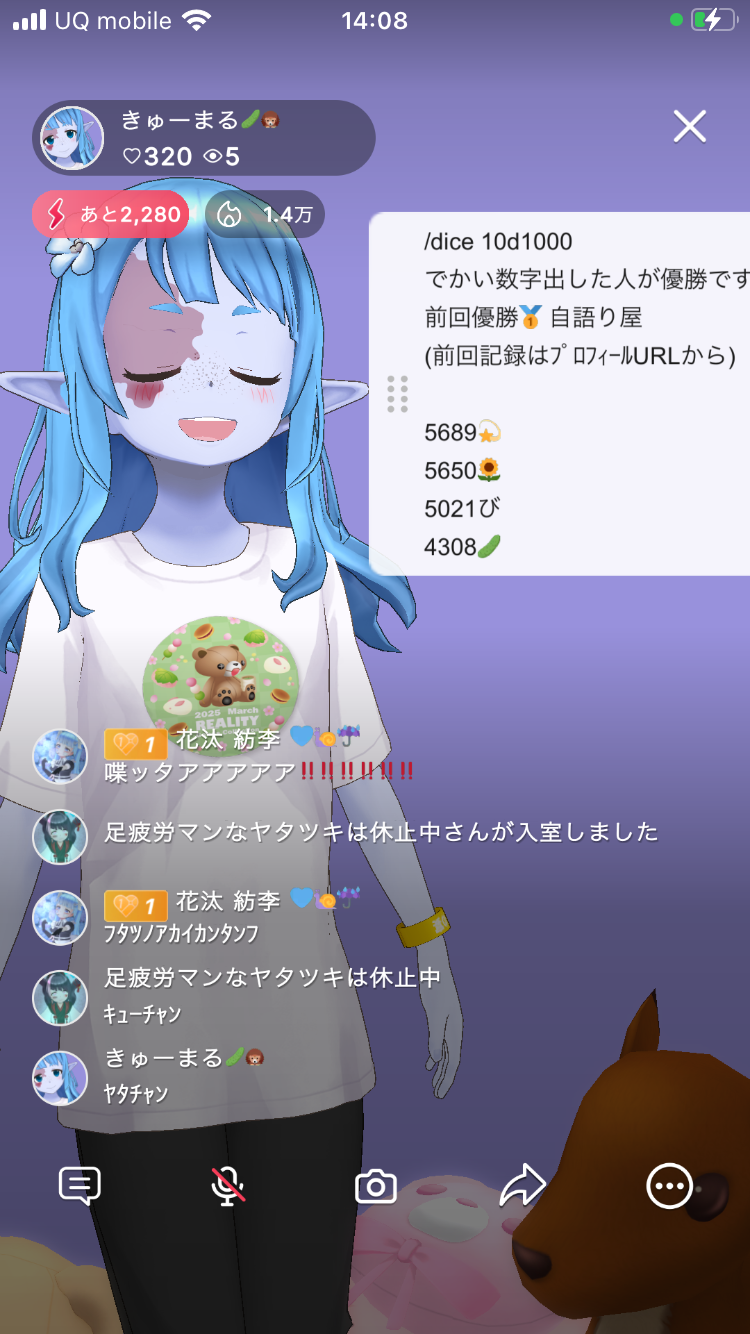Toggle the muted microphone icon
This screenshot has width=750, height=1334.
(x=228, y=1187)
